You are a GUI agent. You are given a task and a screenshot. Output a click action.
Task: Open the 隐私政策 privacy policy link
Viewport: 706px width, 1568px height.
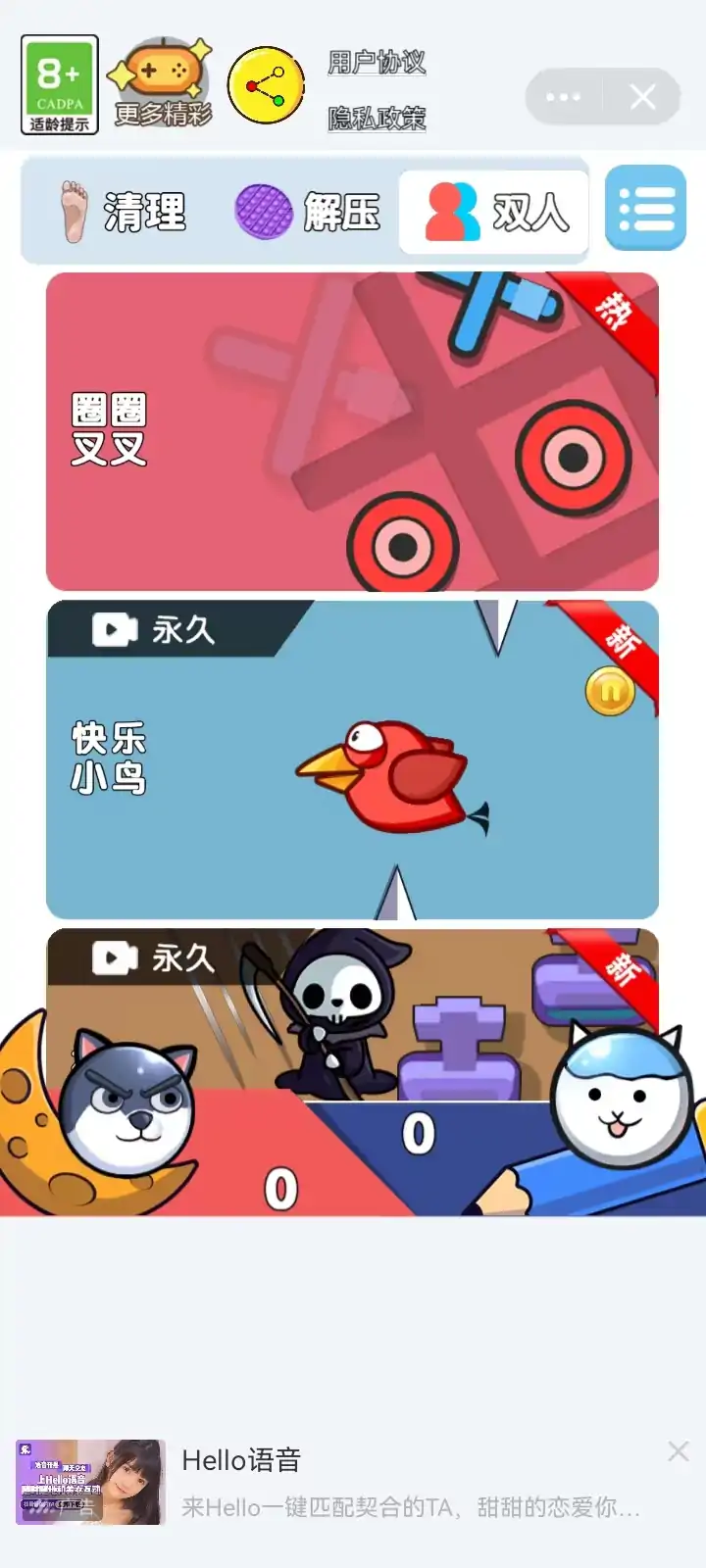point(377,119)
